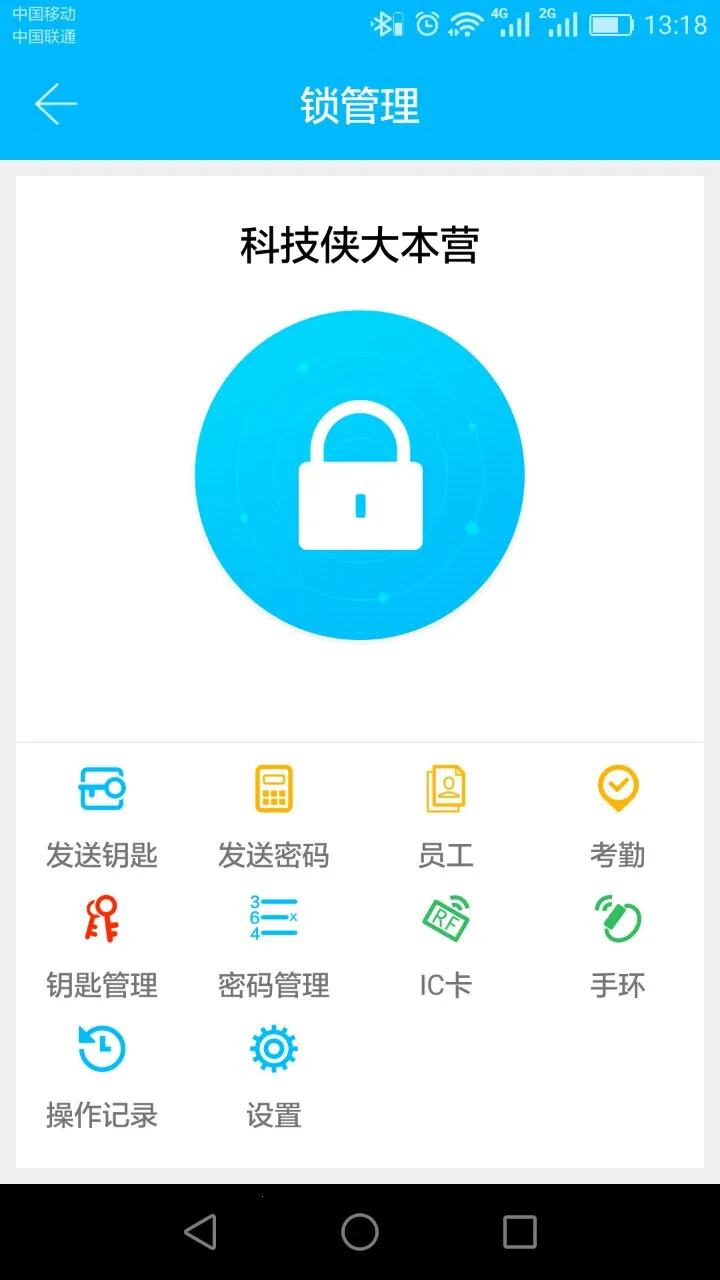Viewport: 720px width, 1280px height.
Task: Select the 员工 staff icon
Action: click(445, 788)
